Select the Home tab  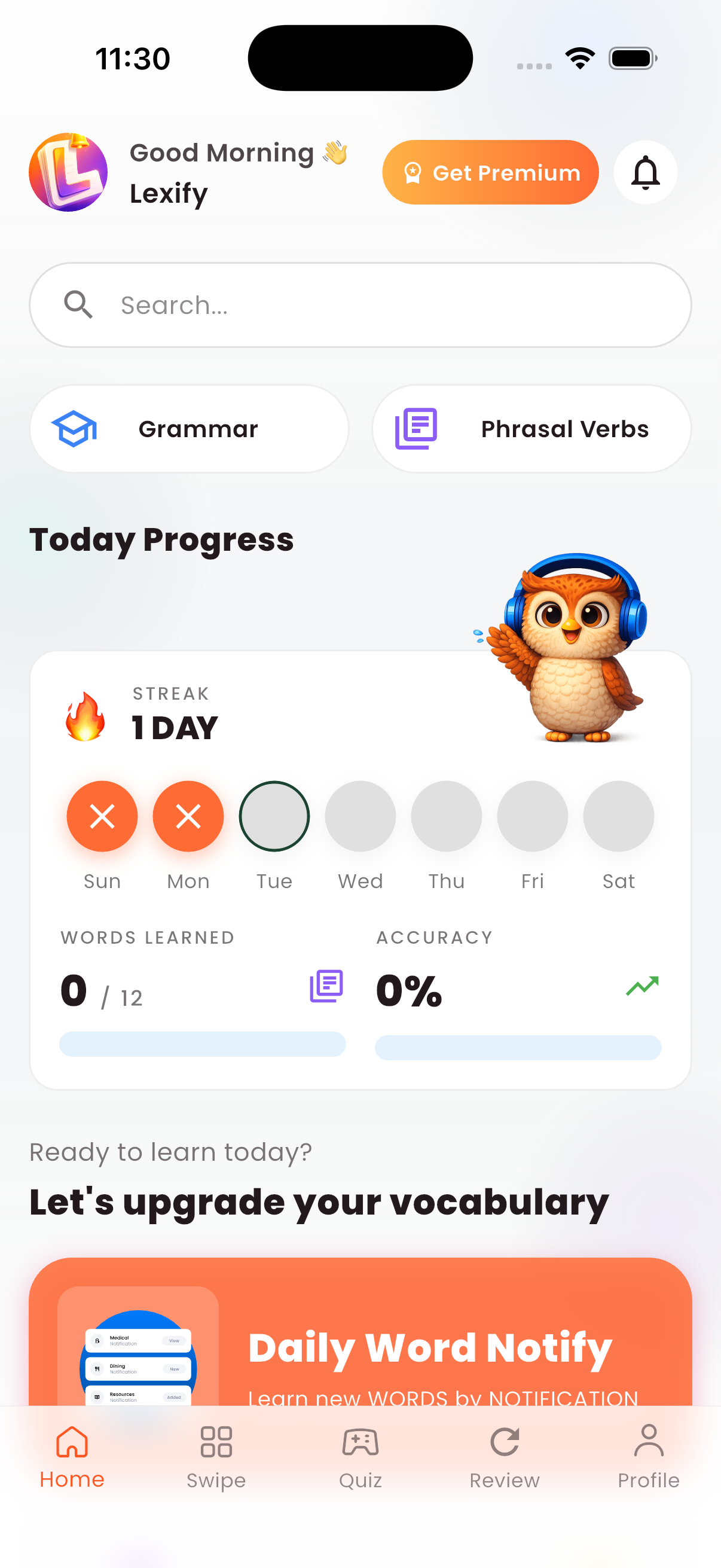coord(72,1457)
